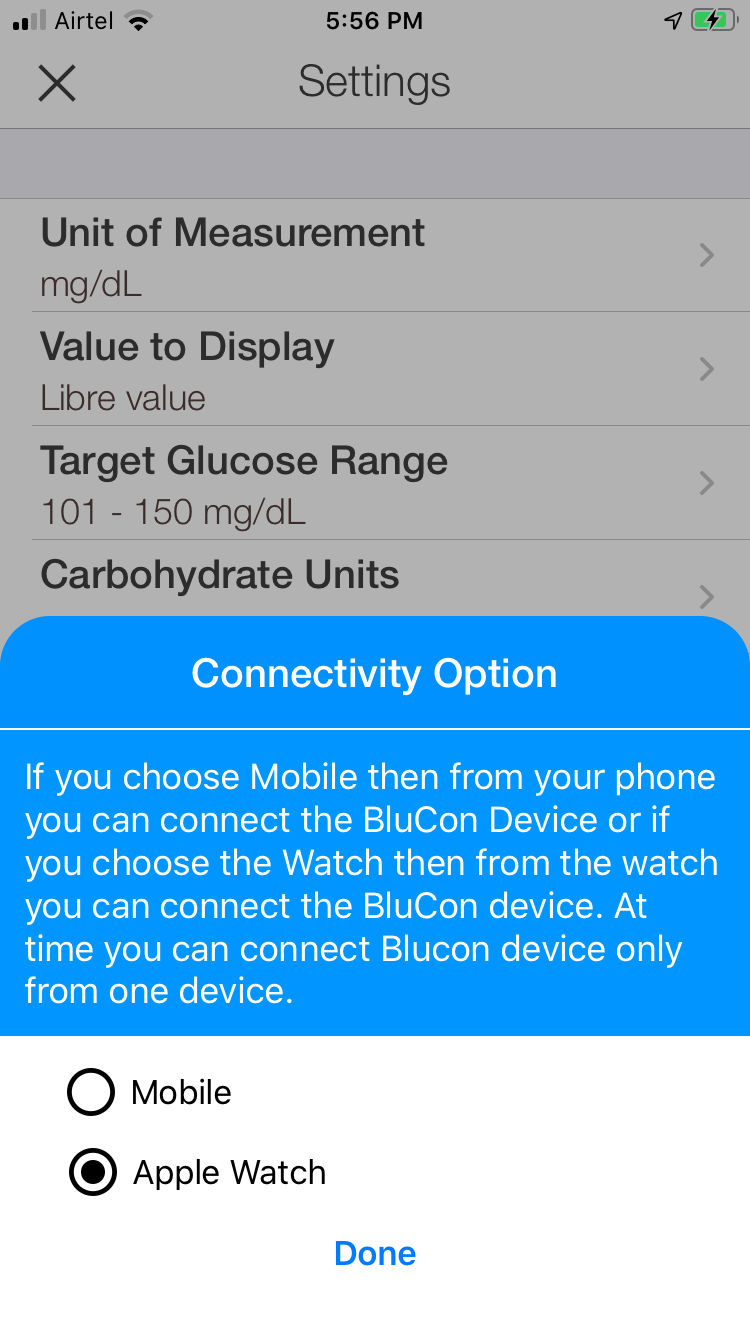
Task: Open Target Glucose Range setting
Action: click(375, 483)
